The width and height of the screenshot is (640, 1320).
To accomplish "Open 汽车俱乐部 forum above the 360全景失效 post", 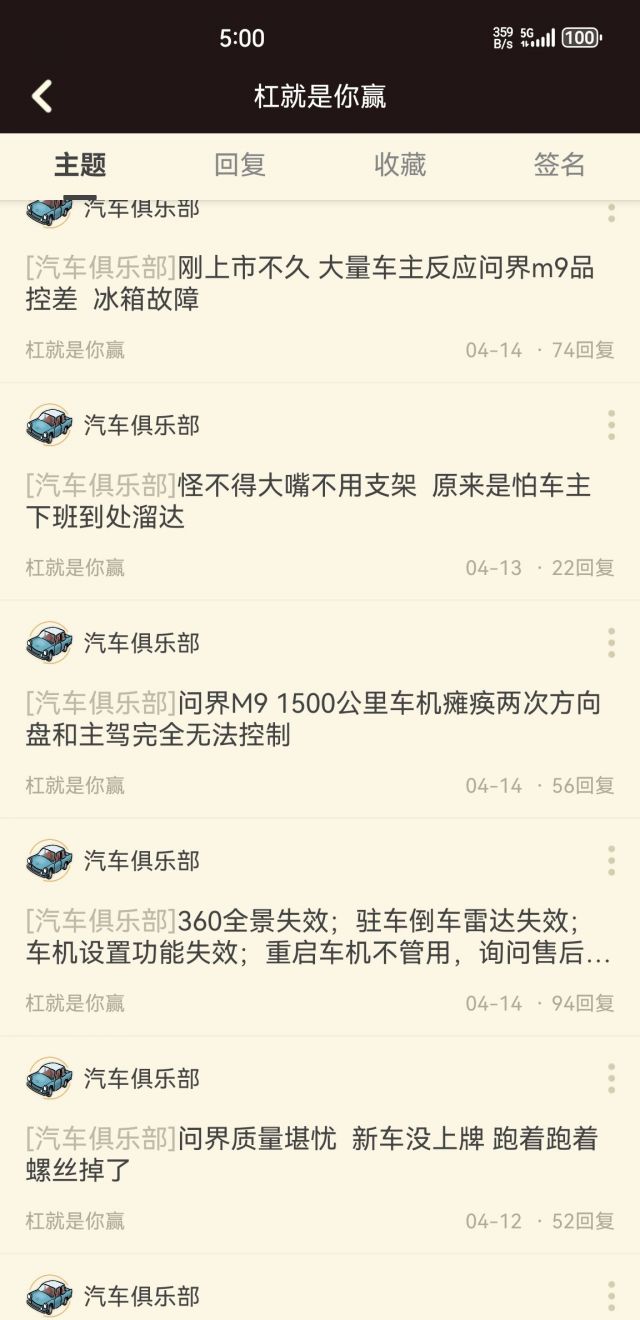I will [141, 861].
